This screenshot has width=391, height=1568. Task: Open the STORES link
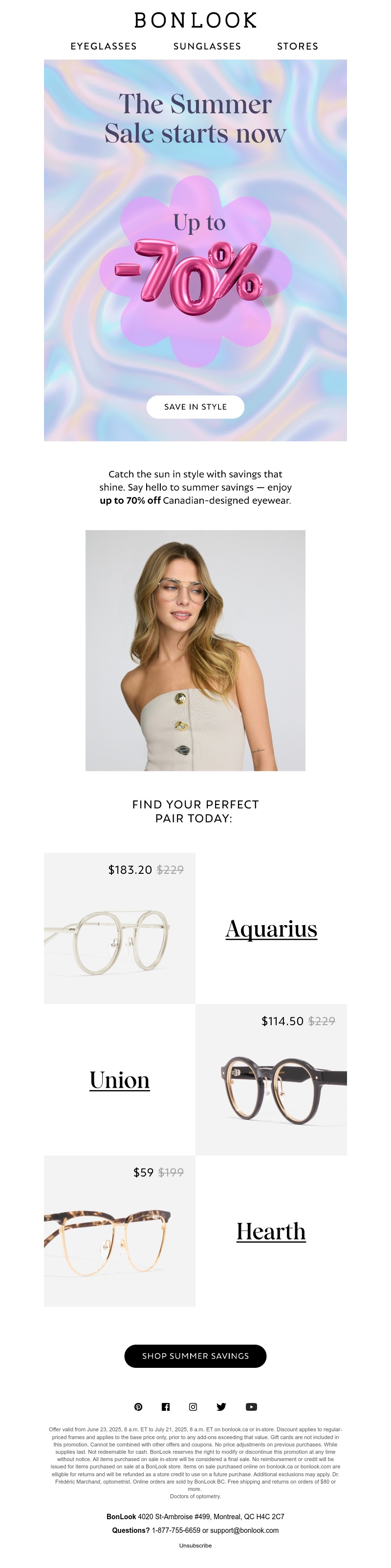297,46
